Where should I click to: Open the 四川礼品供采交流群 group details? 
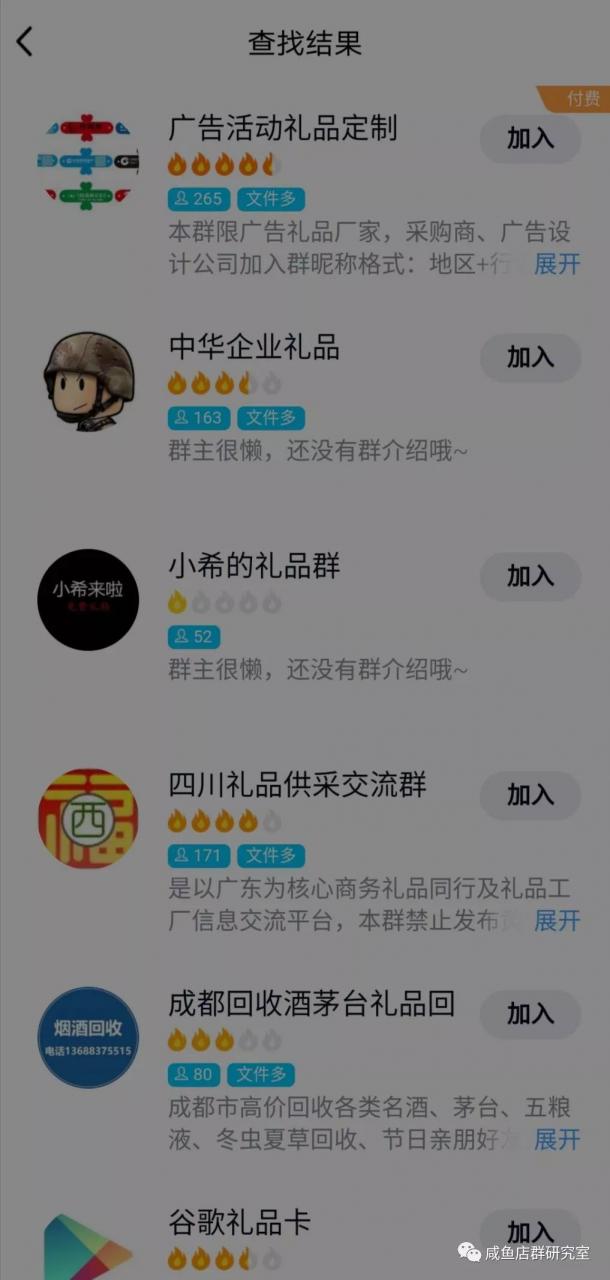297,785
